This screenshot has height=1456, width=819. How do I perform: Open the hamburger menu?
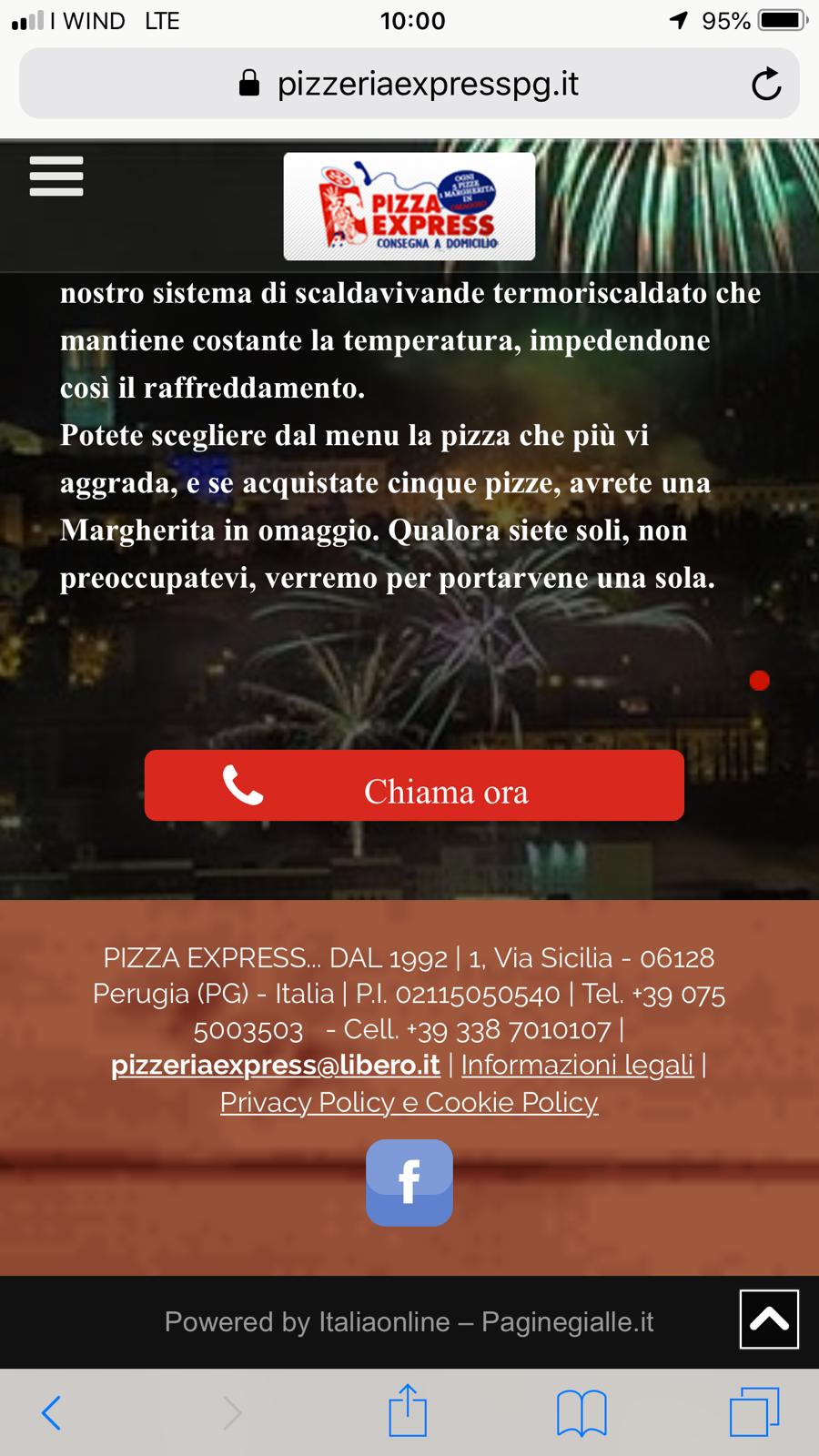[x=56, y=176]
